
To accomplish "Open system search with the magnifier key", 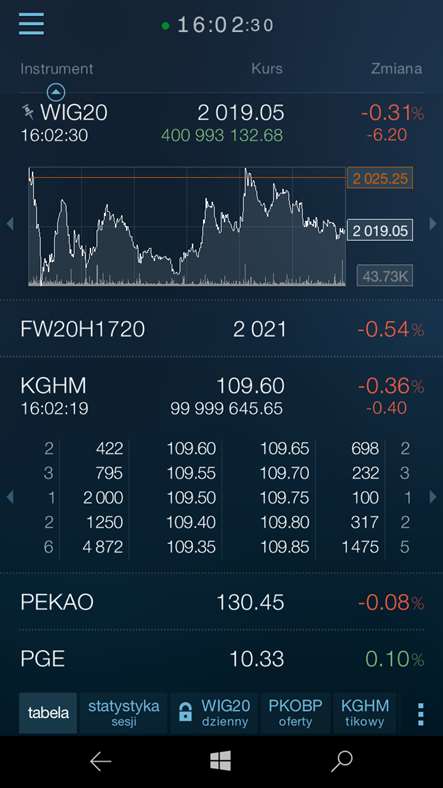I will pos(342,762).
